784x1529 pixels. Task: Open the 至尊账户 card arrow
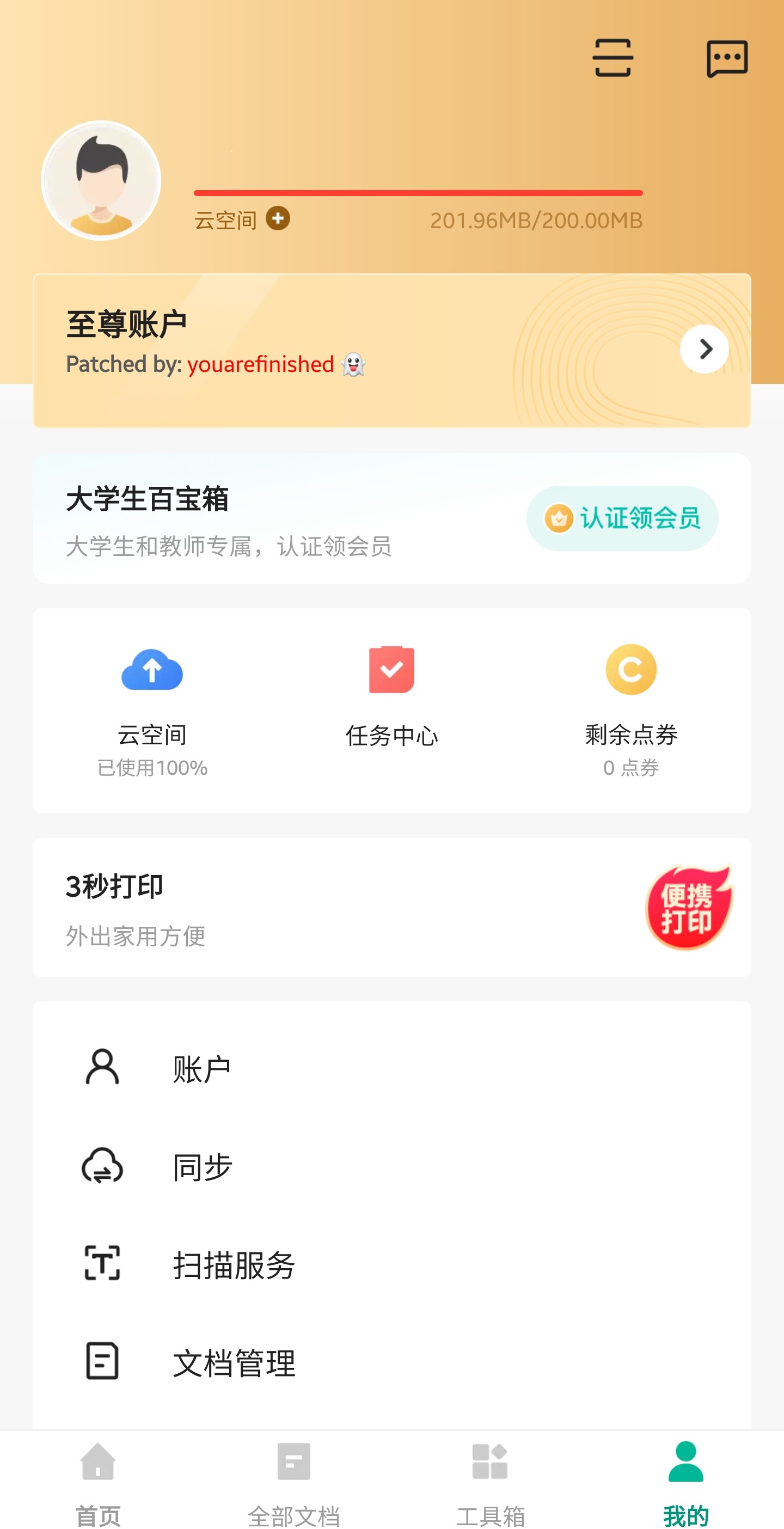(704, 349)
